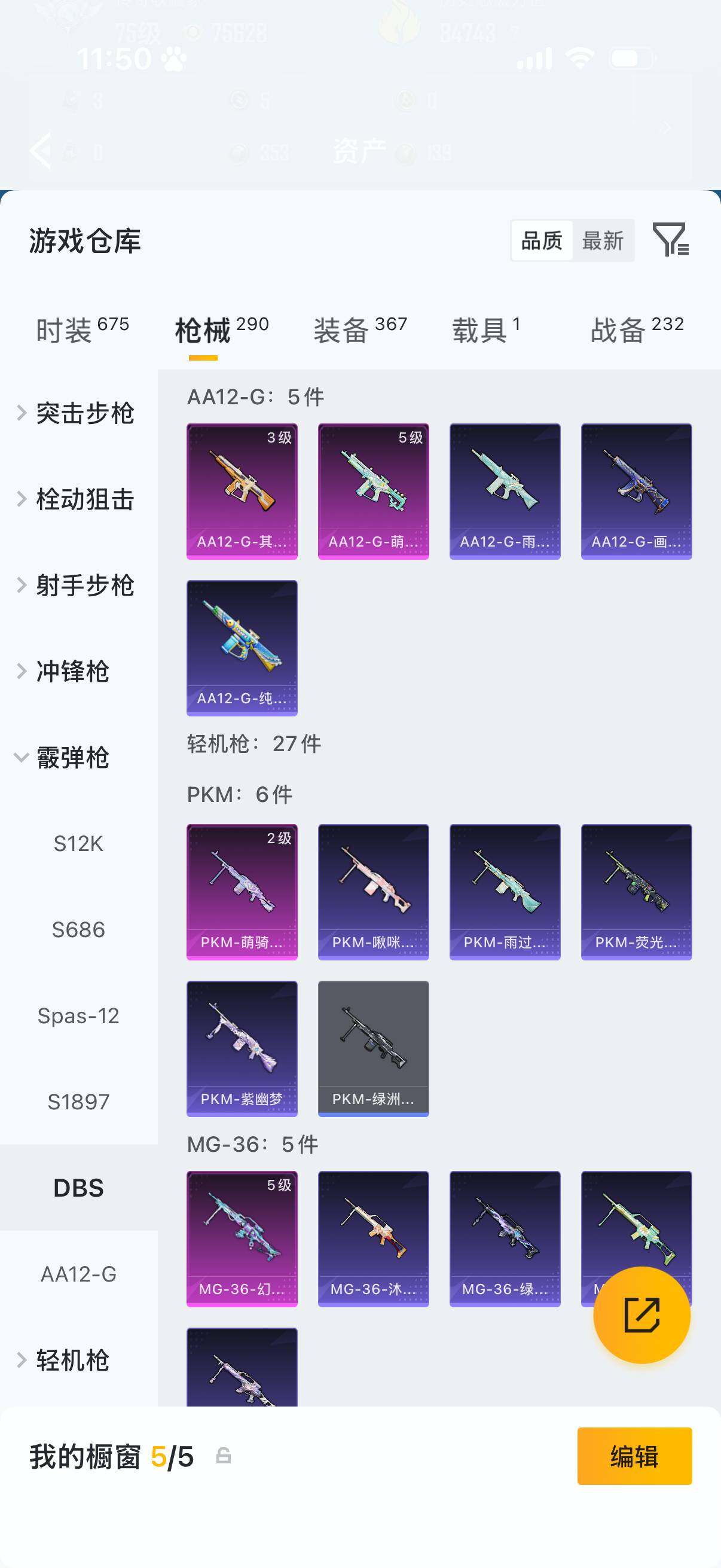Open the filter funnel icon
Viewport: 721px width, 1568px height.
[x=670, y=239]
